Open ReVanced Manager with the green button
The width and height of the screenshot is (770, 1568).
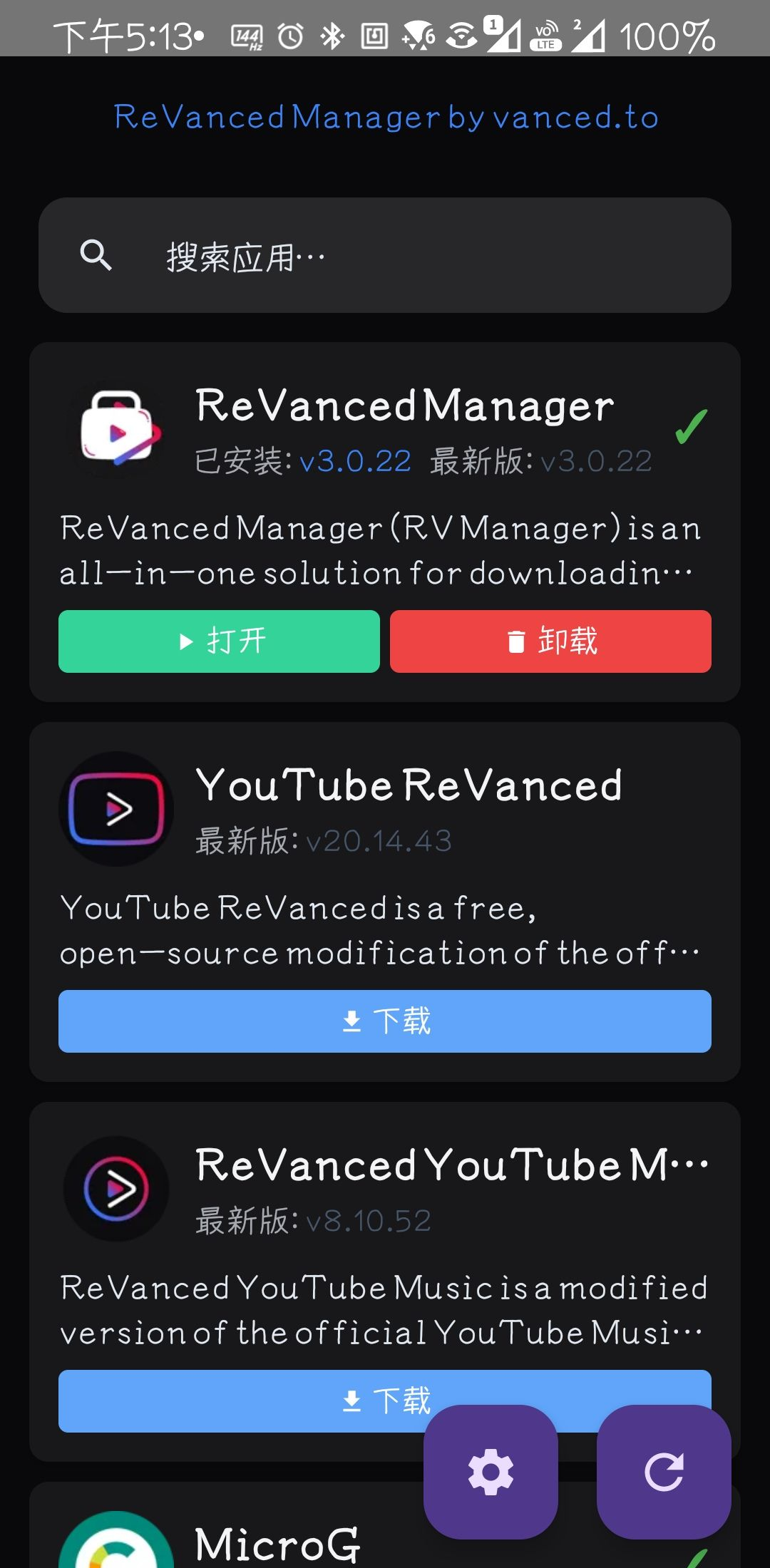219,641
